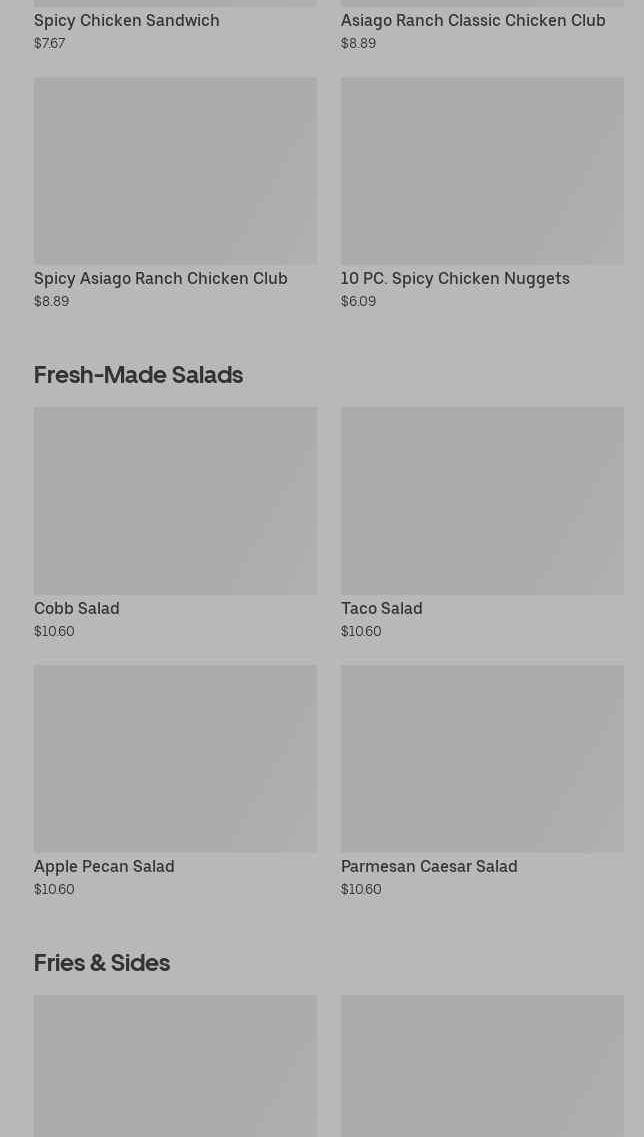Select Asiago Ranch Classic Chicken Club
The width and height of the screenshot is (644, 1137).
click(x=482, y=26)
